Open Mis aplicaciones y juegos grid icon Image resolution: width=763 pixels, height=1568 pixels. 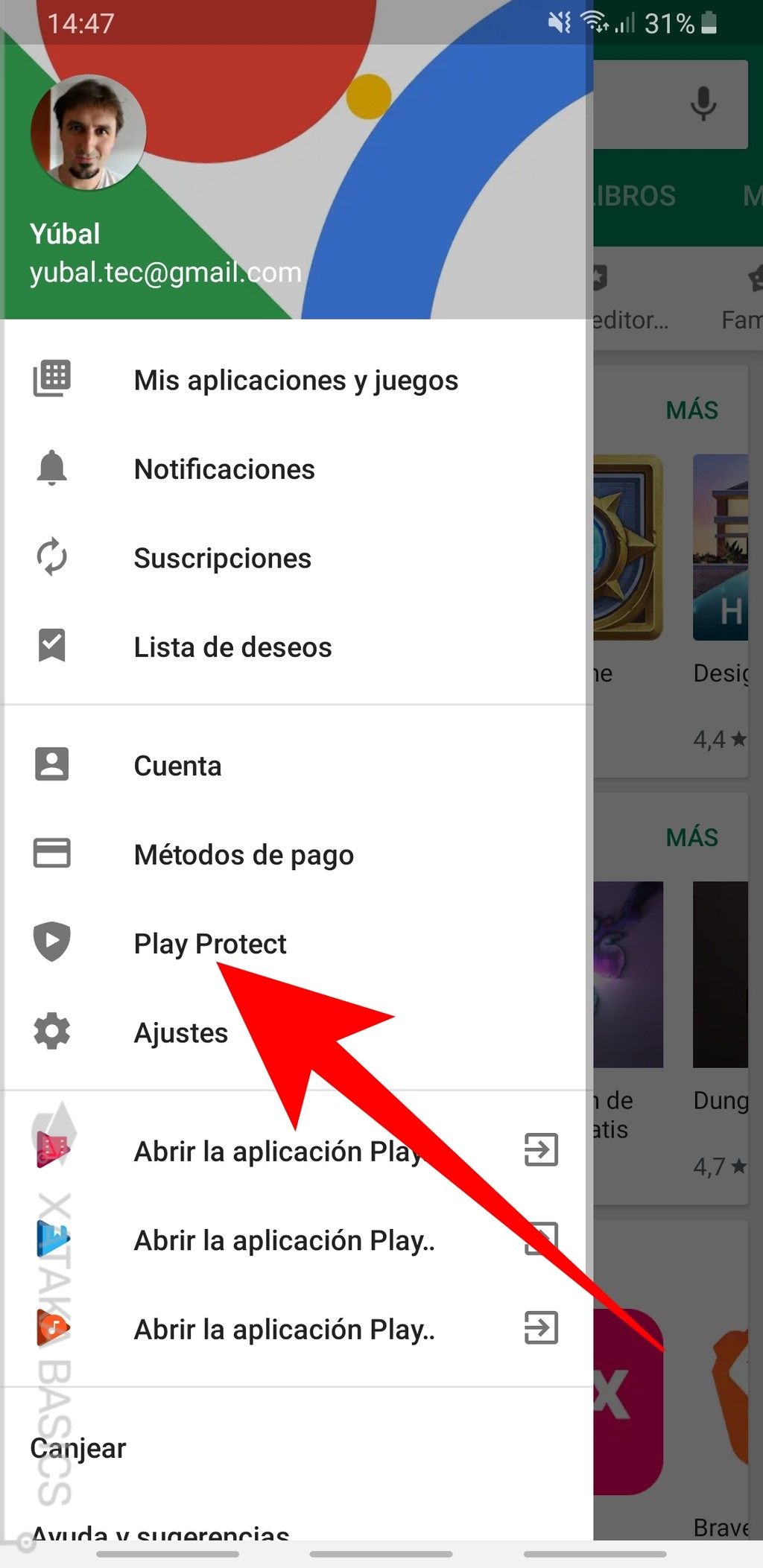click(x=51, y=380)
